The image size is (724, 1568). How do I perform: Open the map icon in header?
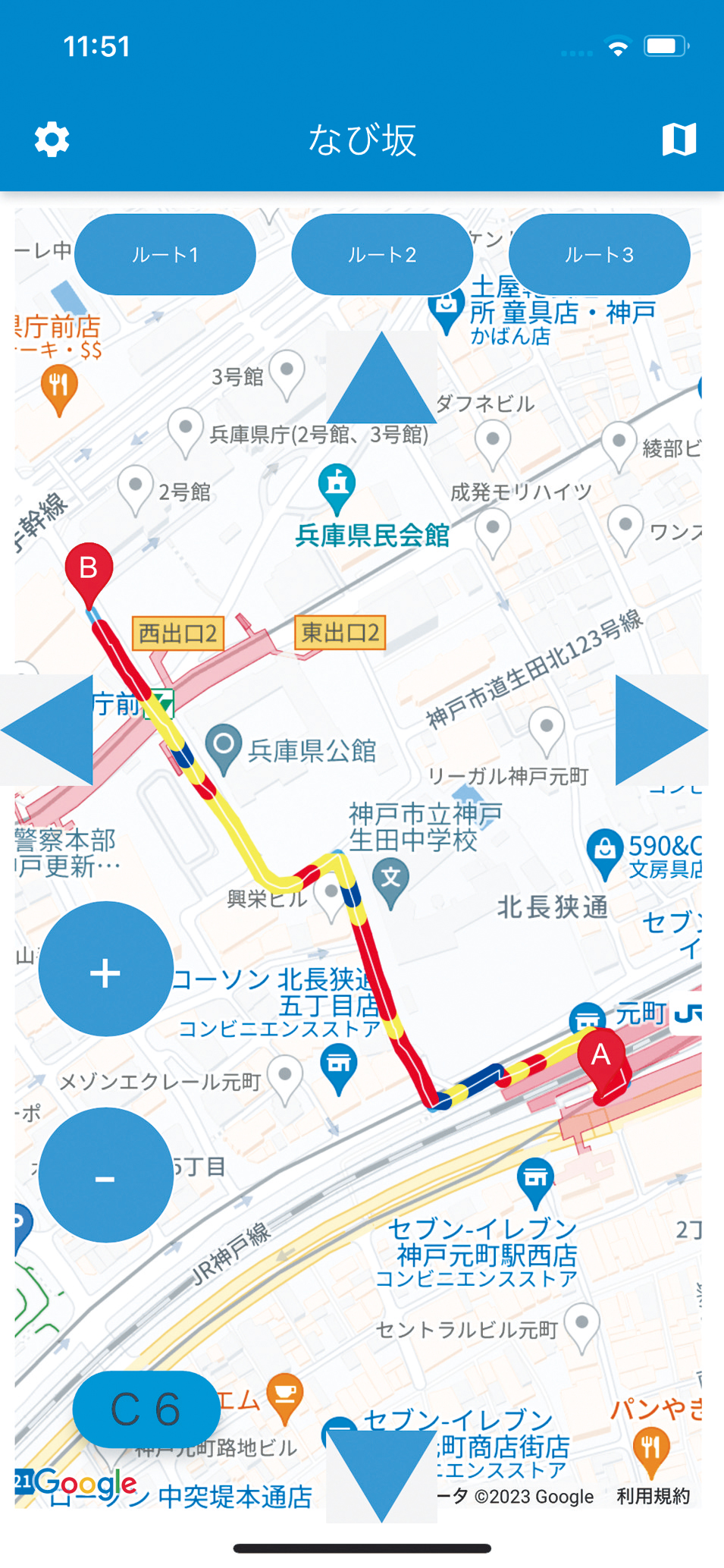679,140
